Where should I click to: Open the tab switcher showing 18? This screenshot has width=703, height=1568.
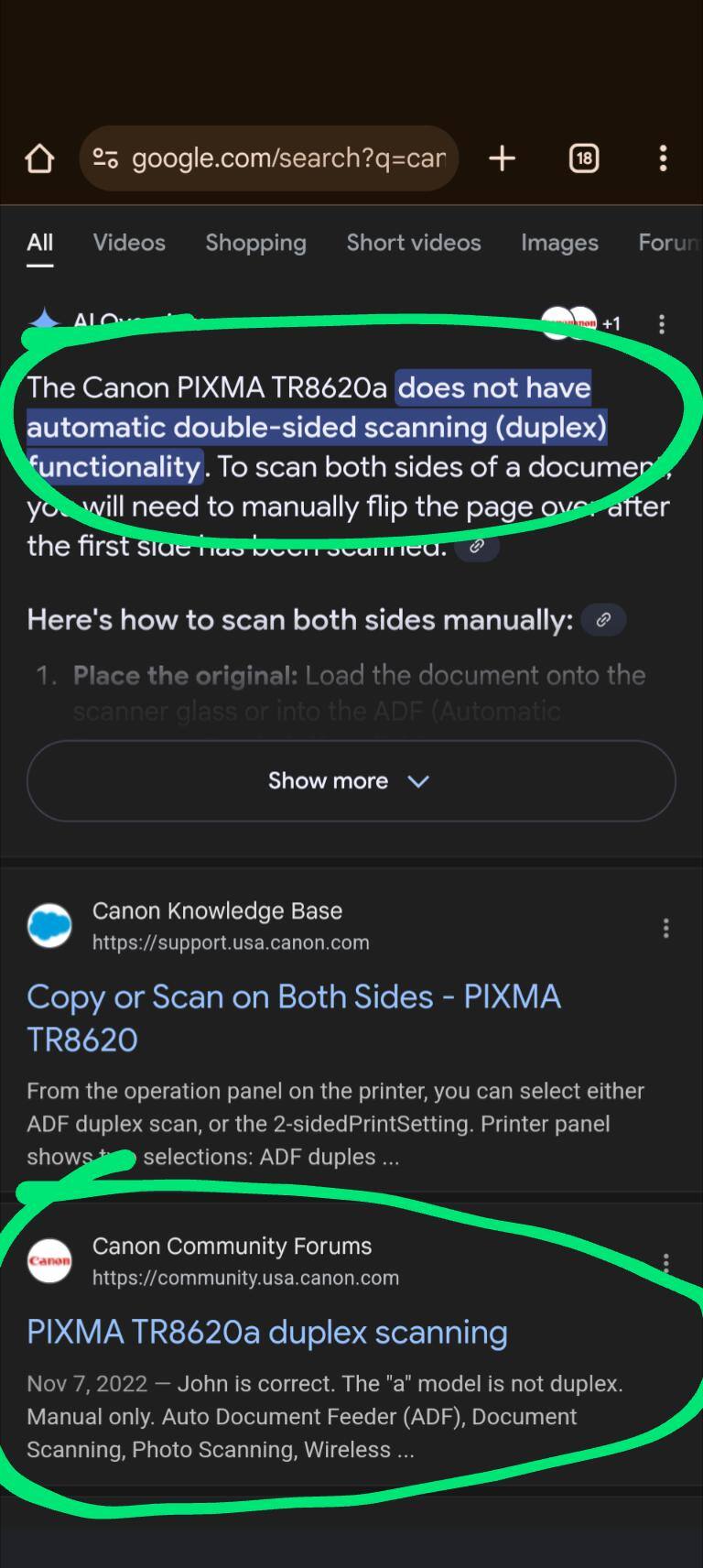[x=584, y=158]
